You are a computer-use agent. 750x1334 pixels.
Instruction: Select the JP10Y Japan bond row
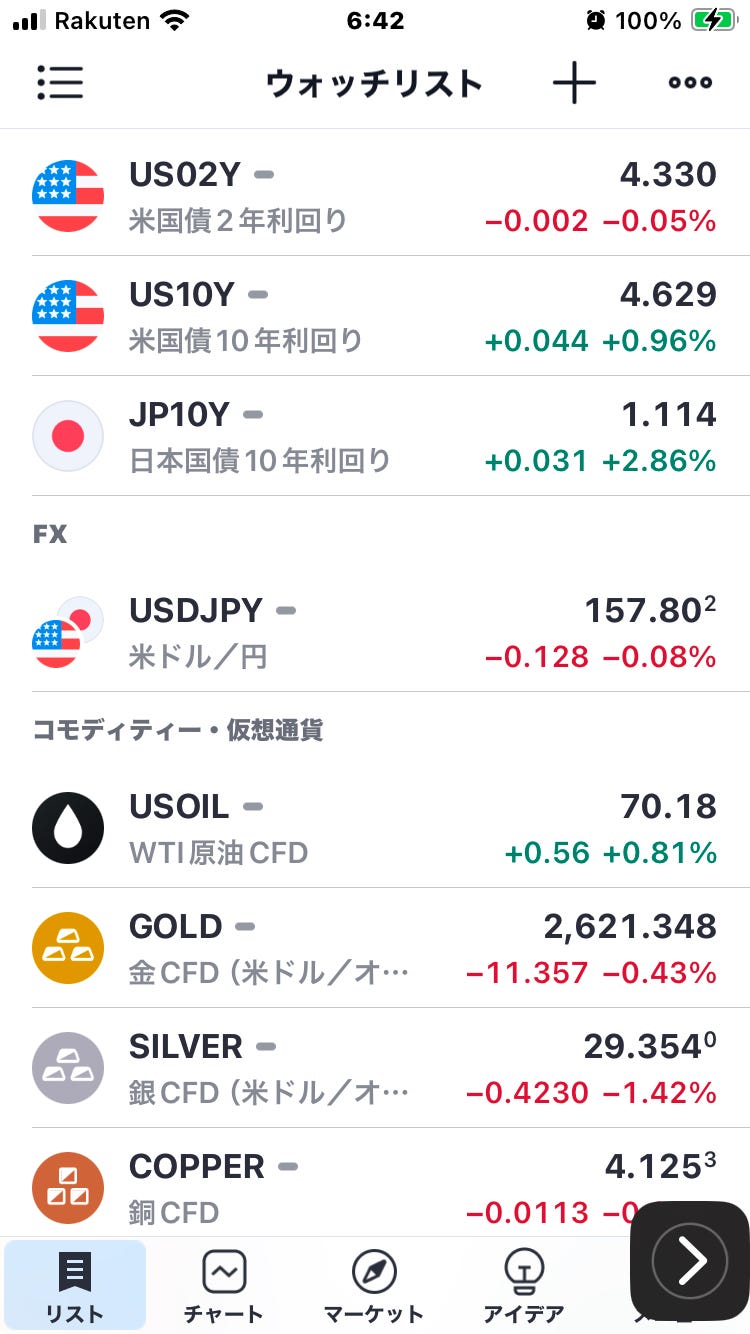click(375, 436)
